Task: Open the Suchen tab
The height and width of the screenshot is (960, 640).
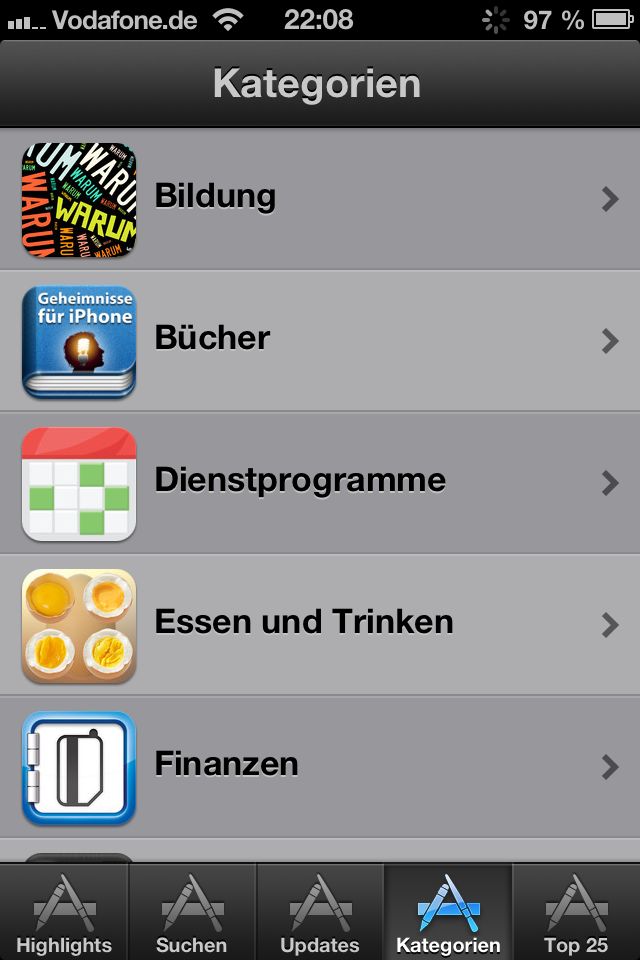Action: (192, 913)
